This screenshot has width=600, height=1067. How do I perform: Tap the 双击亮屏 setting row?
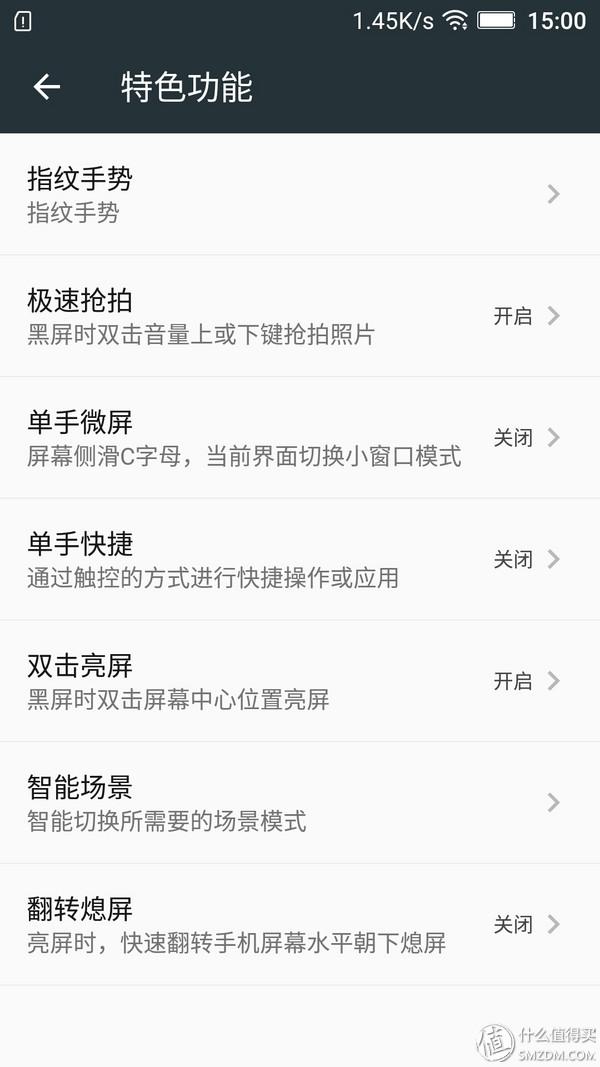click(x=300, y=681)
